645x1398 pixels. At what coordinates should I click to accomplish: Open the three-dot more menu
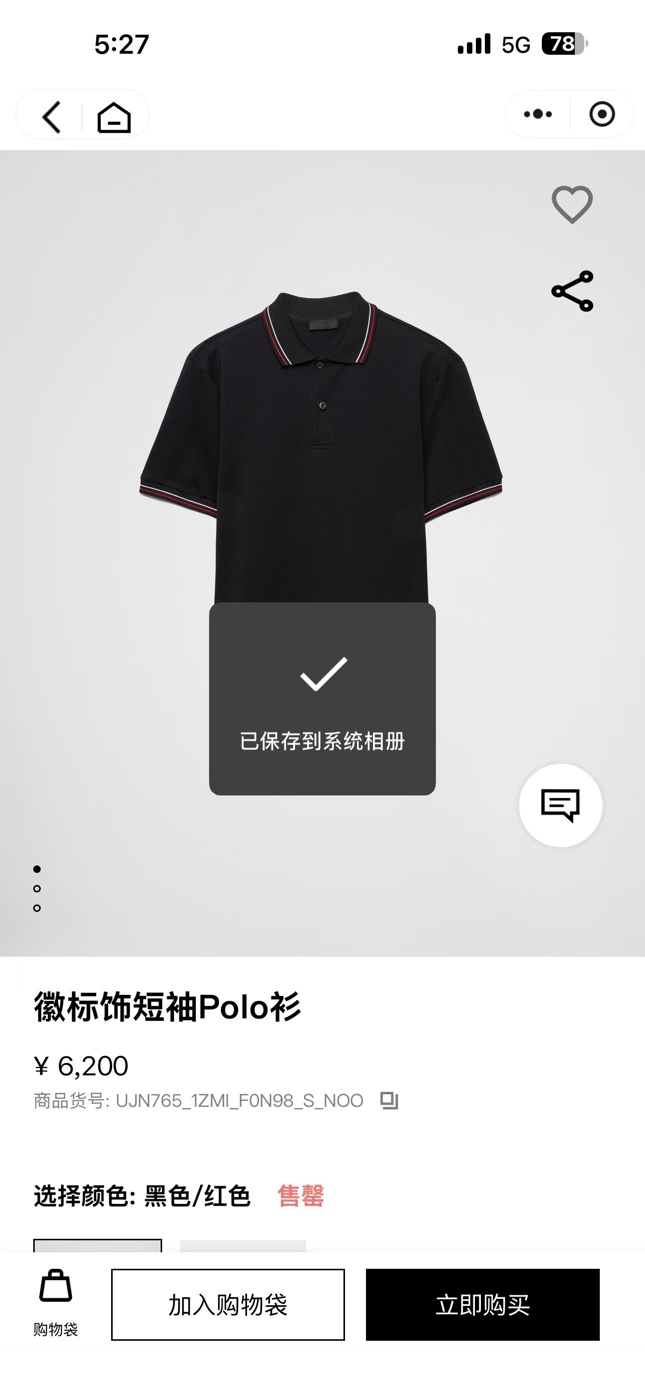pos(538,114)
